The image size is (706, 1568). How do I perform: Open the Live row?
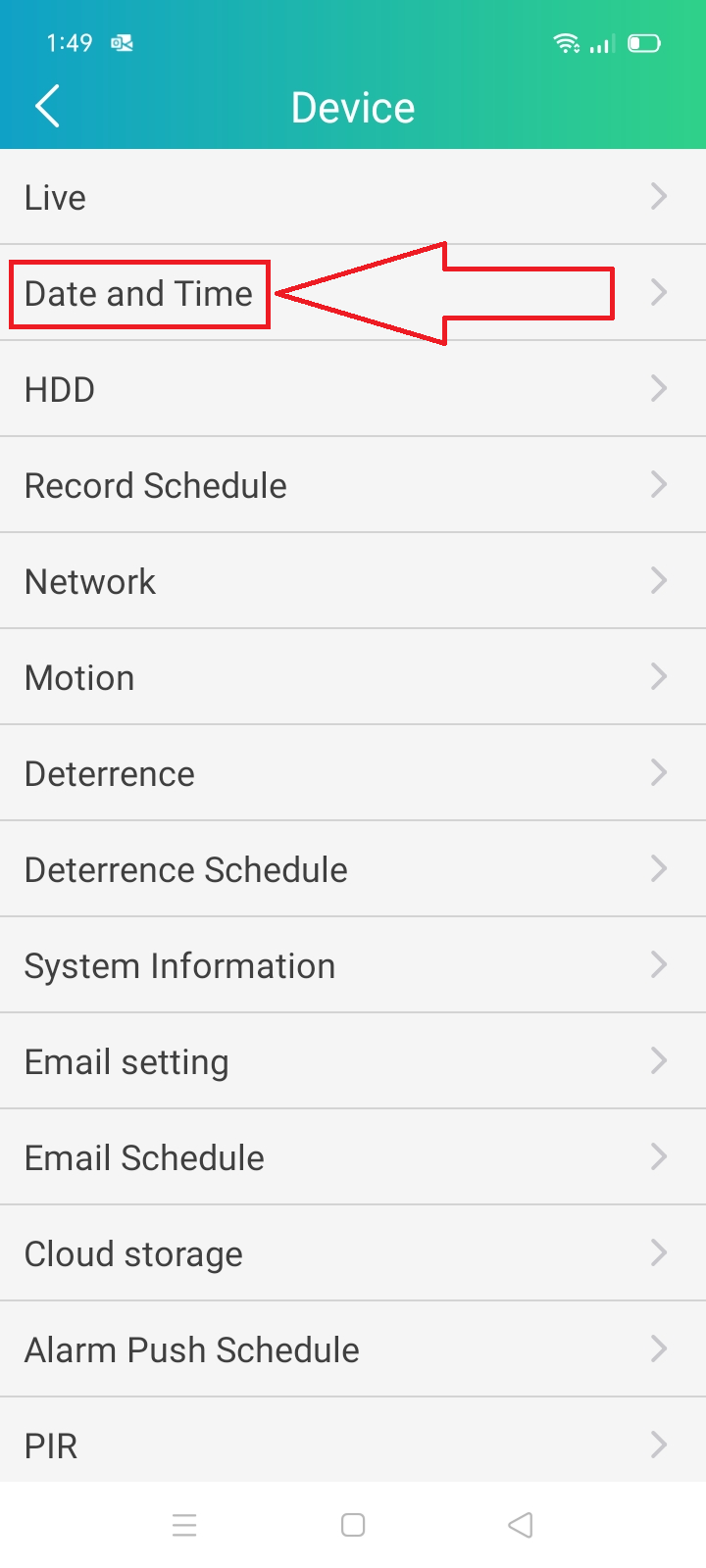pos(353,197)
